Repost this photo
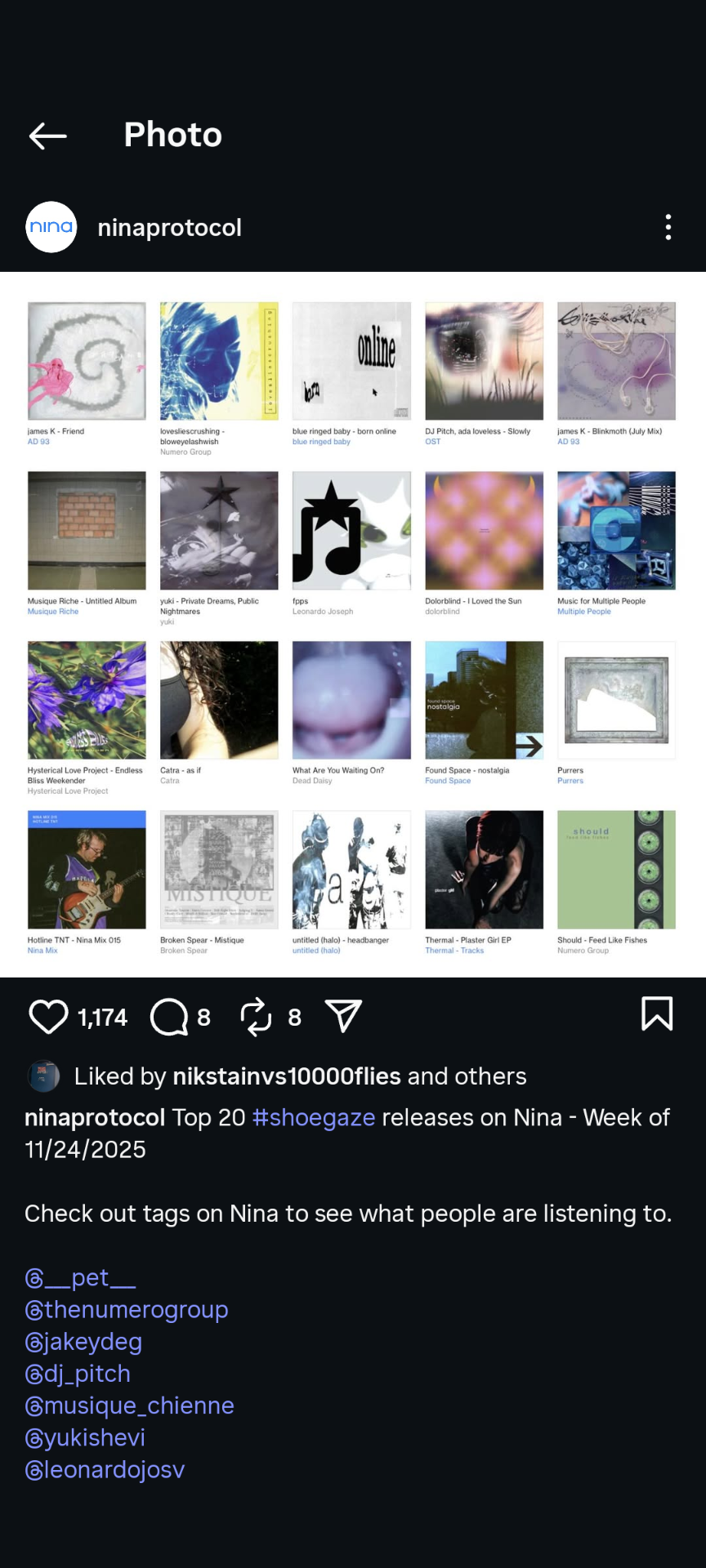The height and width of the screenshot is (1568, 706). click(x=256, y=1017)
